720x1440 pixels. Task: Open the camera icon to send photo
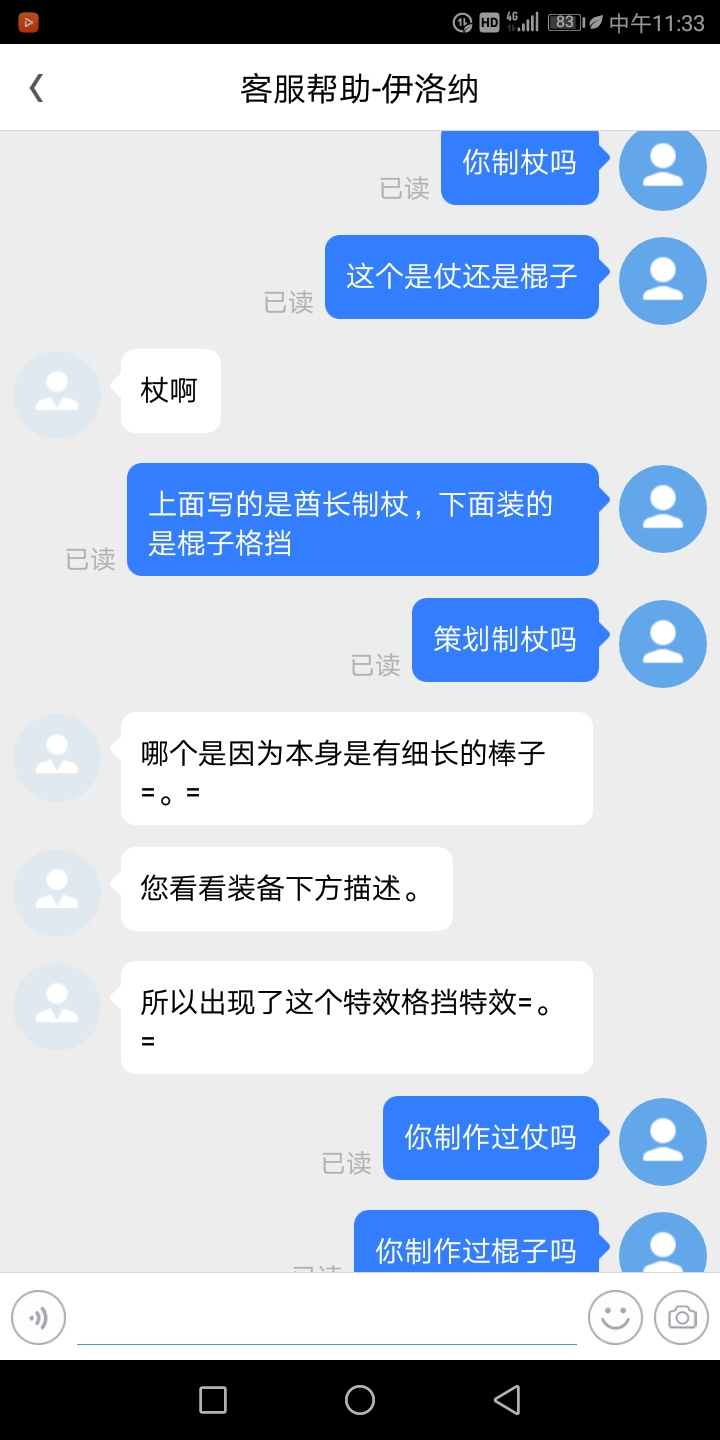point(681,1317)
